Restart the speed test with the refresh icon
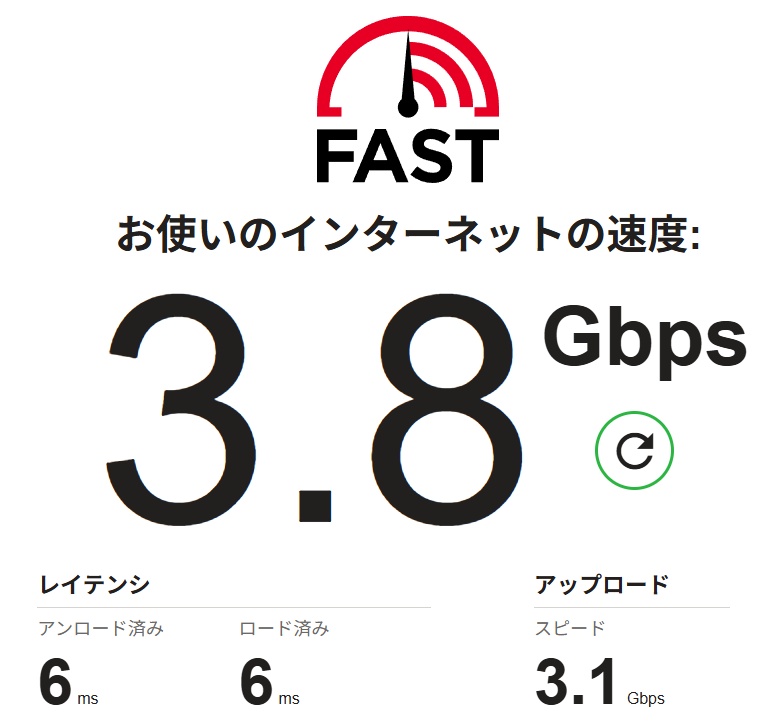This screenshot has width=760, height=721. (634, 451)
